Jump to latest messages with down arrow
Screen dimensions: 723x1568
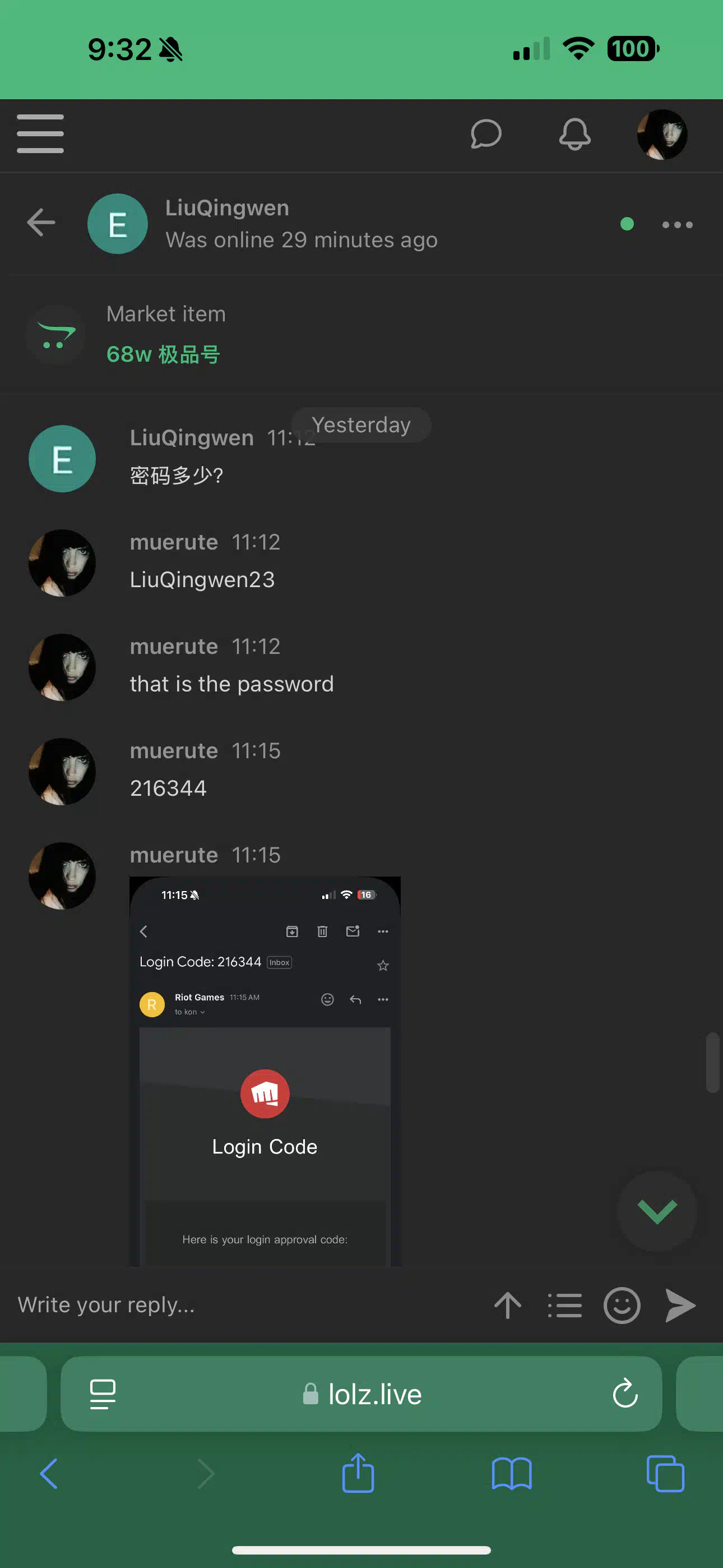tap(657, 1211)
